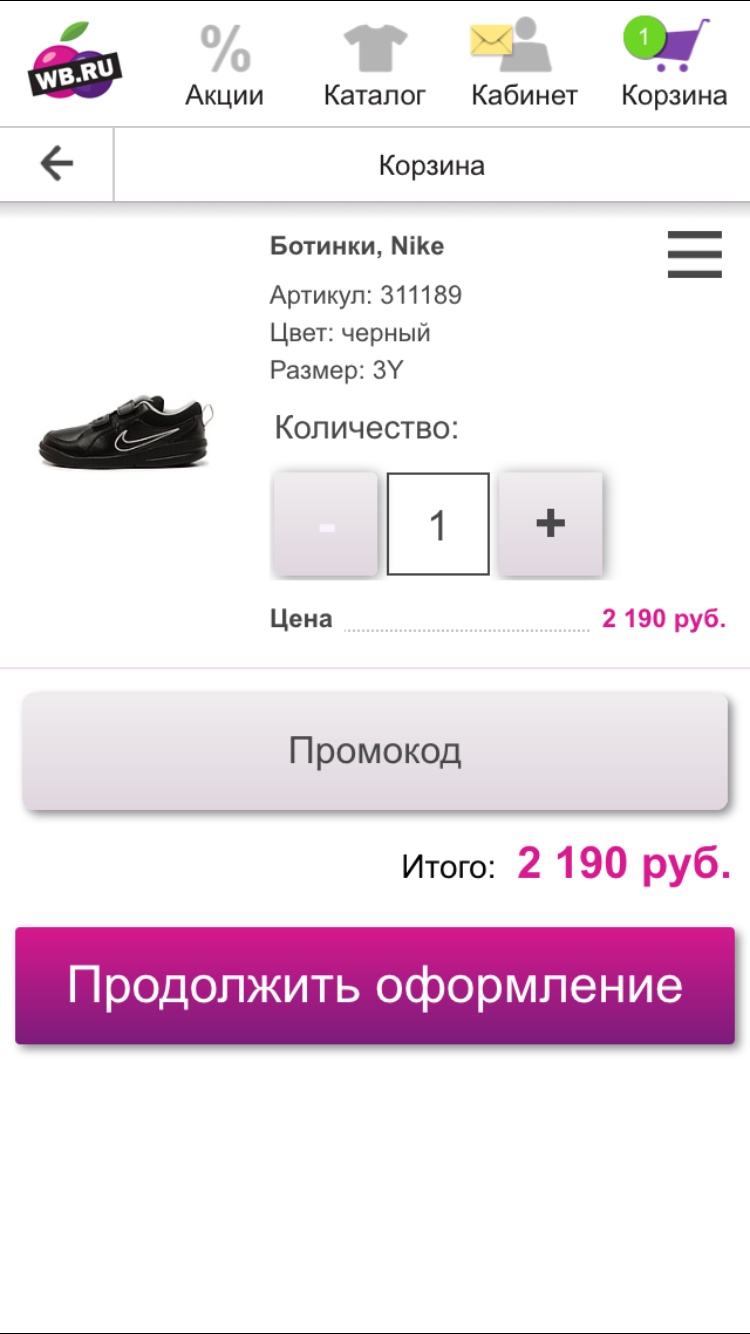Enter a promo code via Промокод

375,751
